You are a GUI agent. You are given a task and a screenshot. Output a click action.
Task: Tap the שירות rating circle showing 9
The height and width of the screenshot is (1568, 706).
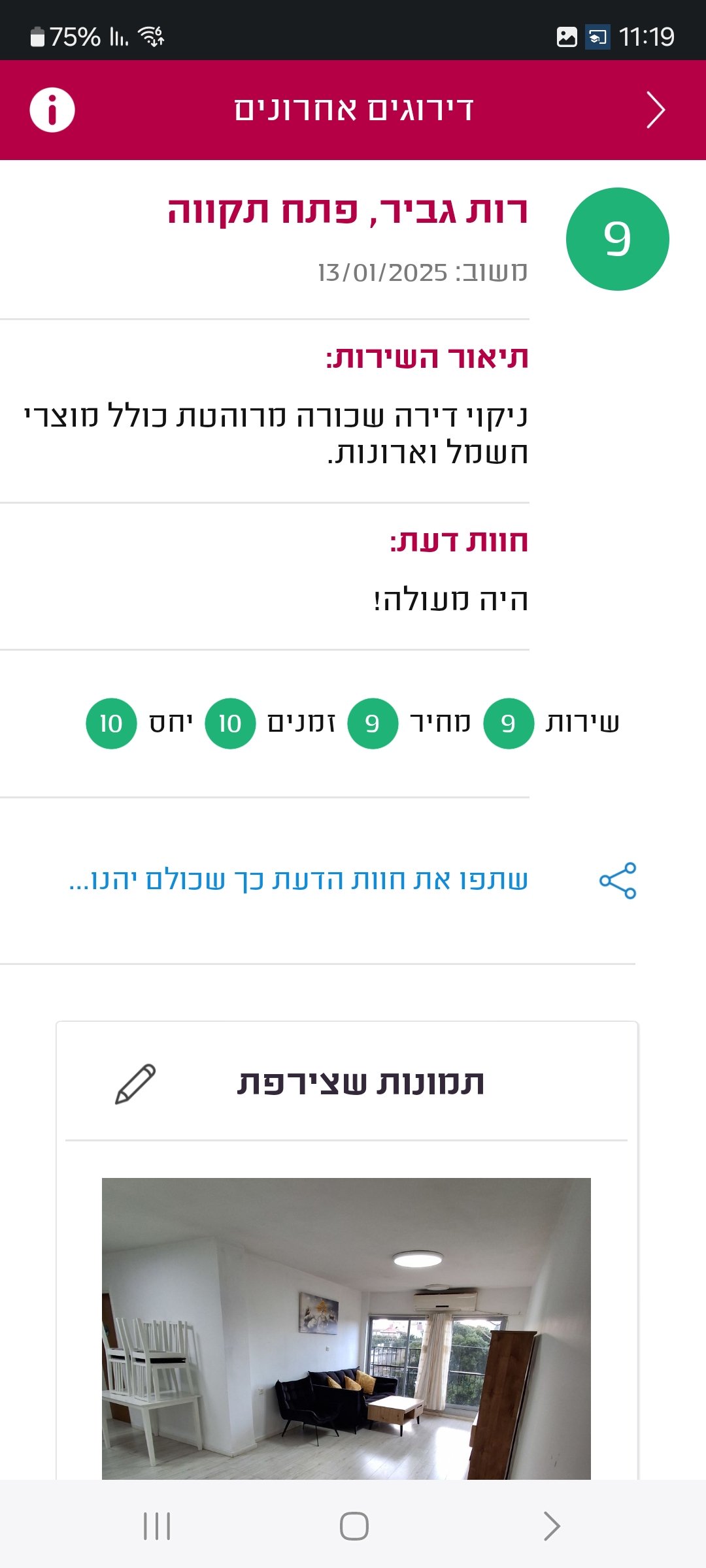pos(508,724)
